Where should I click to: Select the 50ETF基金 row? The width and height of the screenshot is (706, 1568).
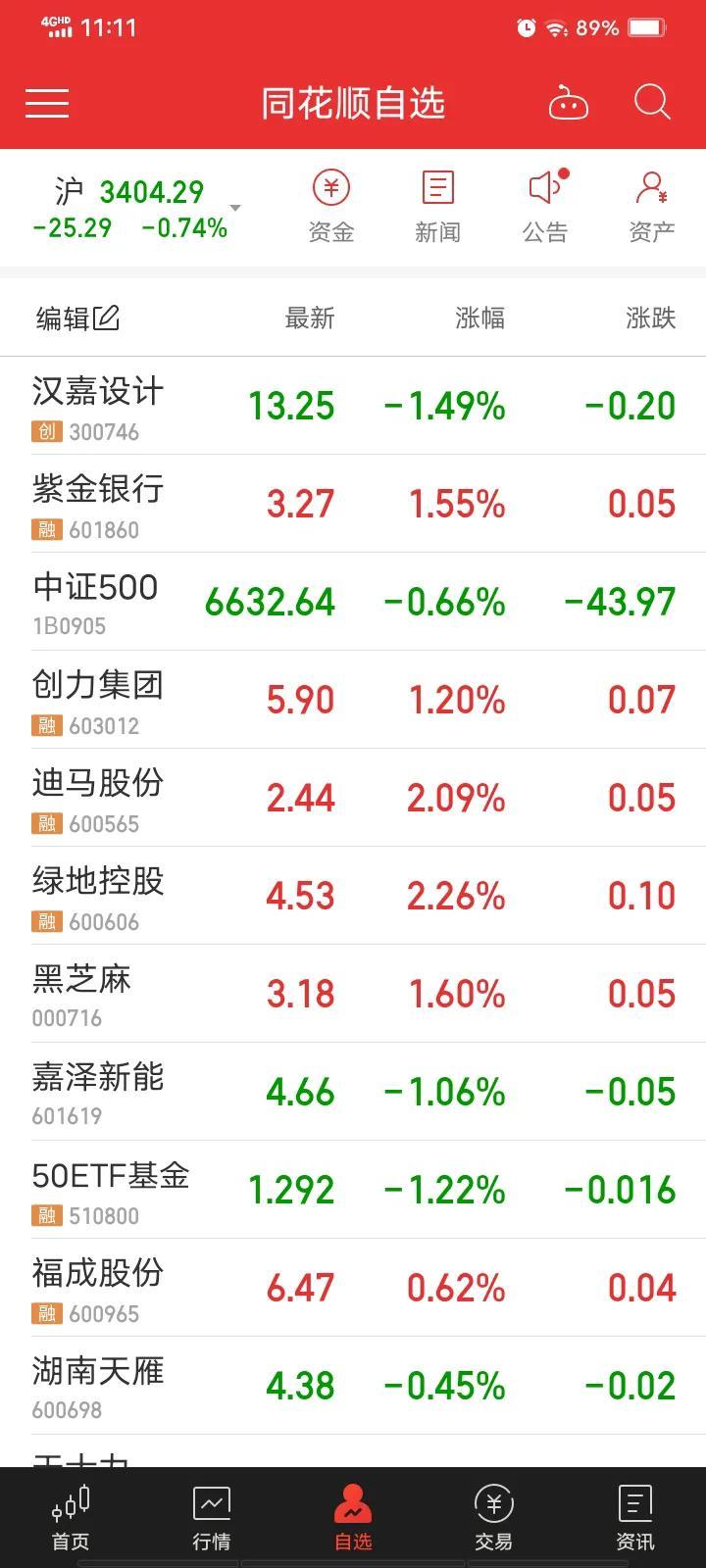pos(353,1190)
